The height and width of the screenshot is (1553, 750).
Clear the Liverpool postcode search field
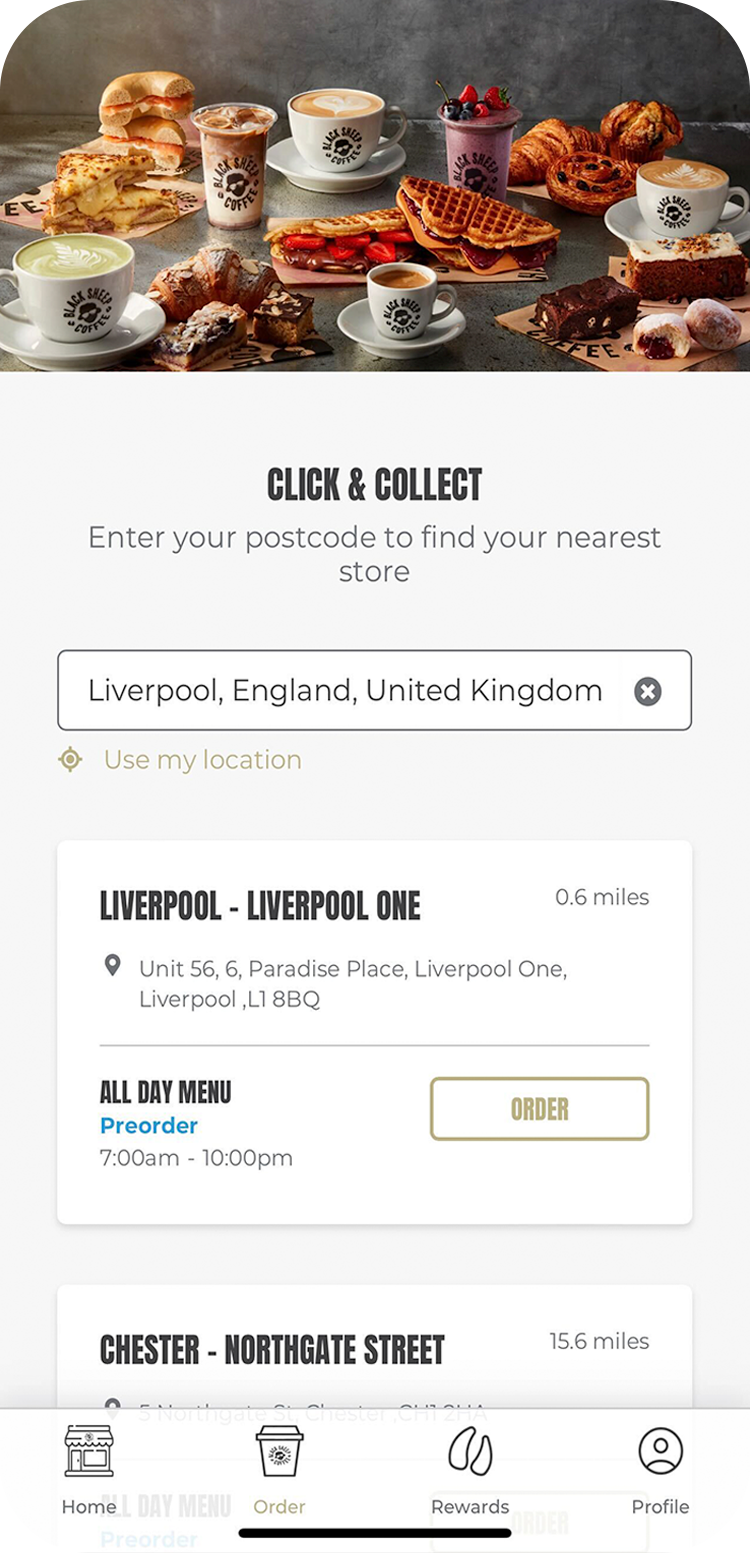pos(648,691)
